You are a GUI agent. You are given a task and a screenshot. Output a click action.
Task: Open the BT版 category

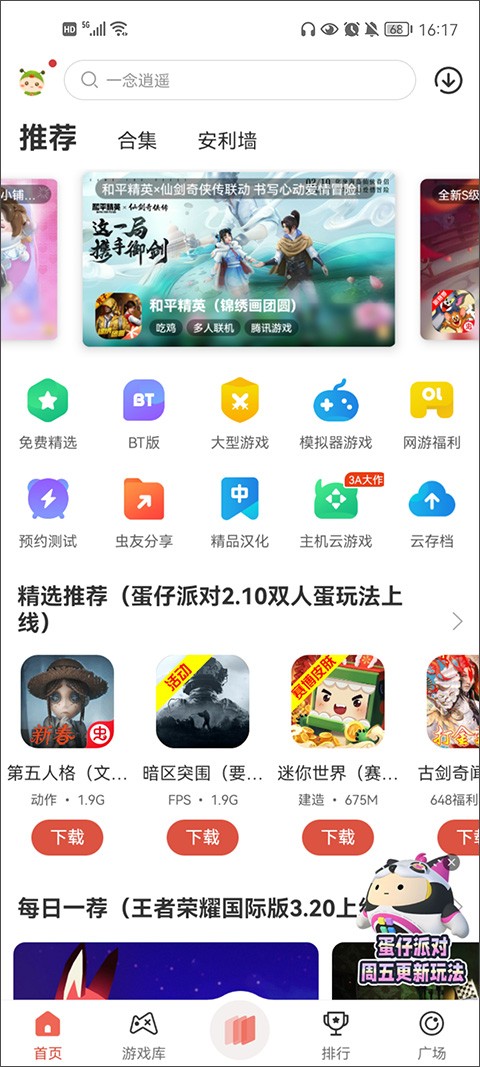coord(144,415)
